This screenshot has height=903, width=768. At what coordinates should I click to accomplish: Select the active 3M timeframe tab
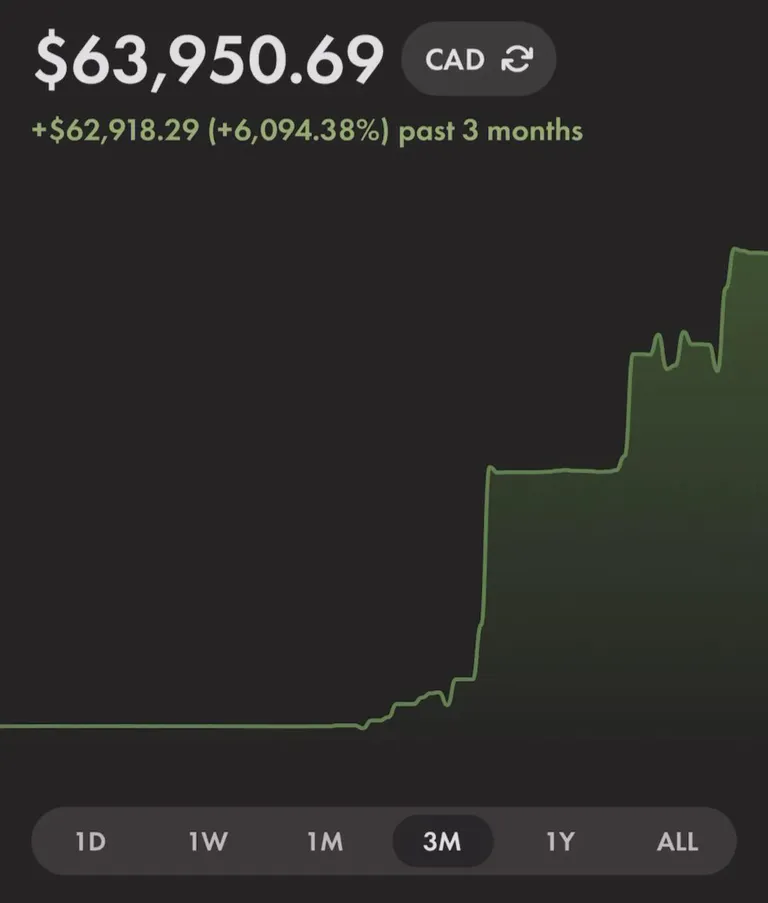click(443, 842)
